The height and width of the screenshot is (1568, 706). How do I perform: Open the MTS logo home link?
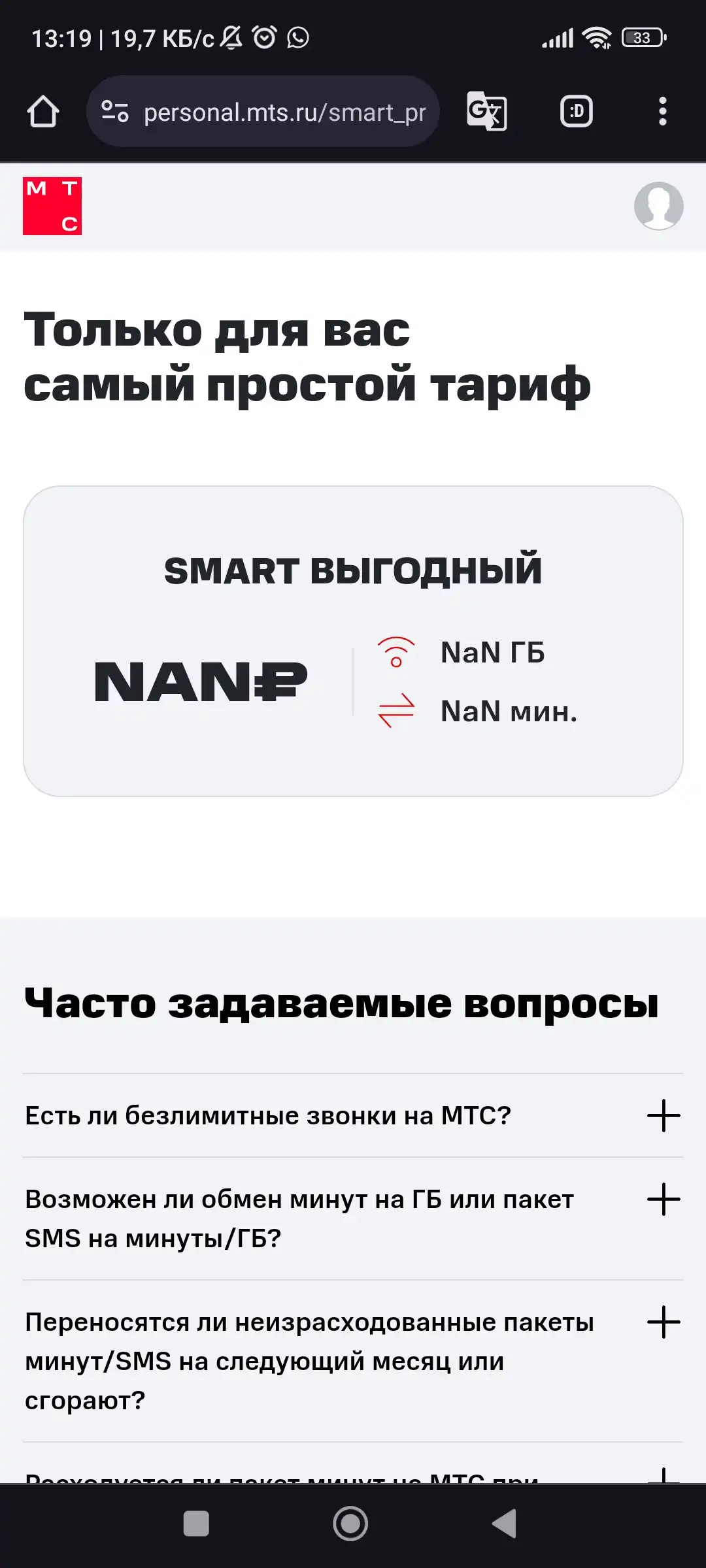52,206
